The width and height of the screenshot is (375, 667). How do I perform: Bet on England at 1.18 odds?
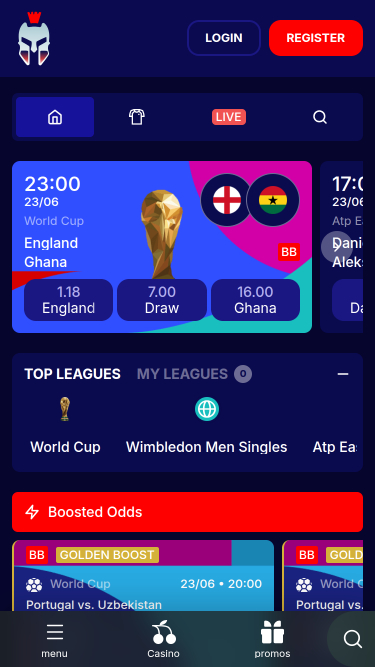(x=68, y=300)
